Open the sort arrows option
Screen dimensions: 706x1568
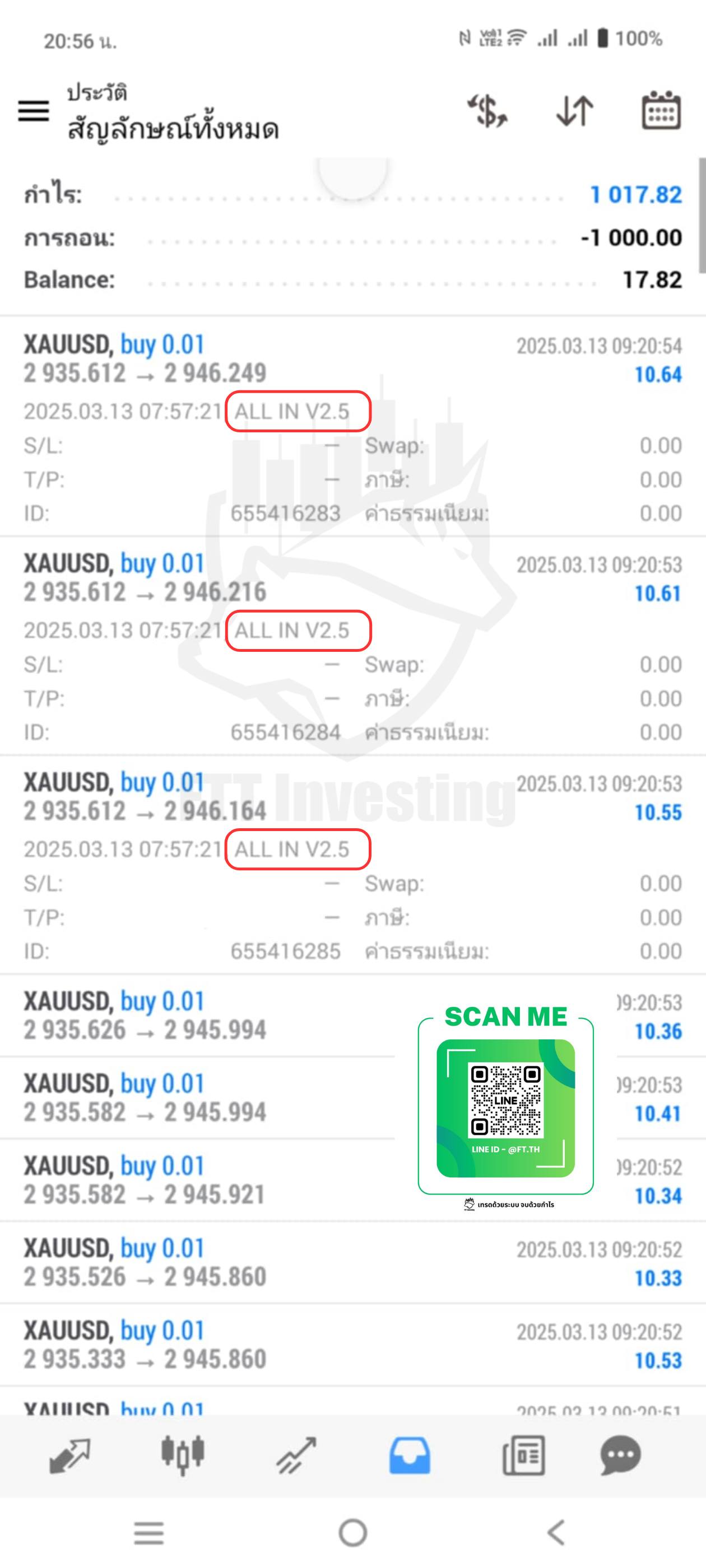574,111
